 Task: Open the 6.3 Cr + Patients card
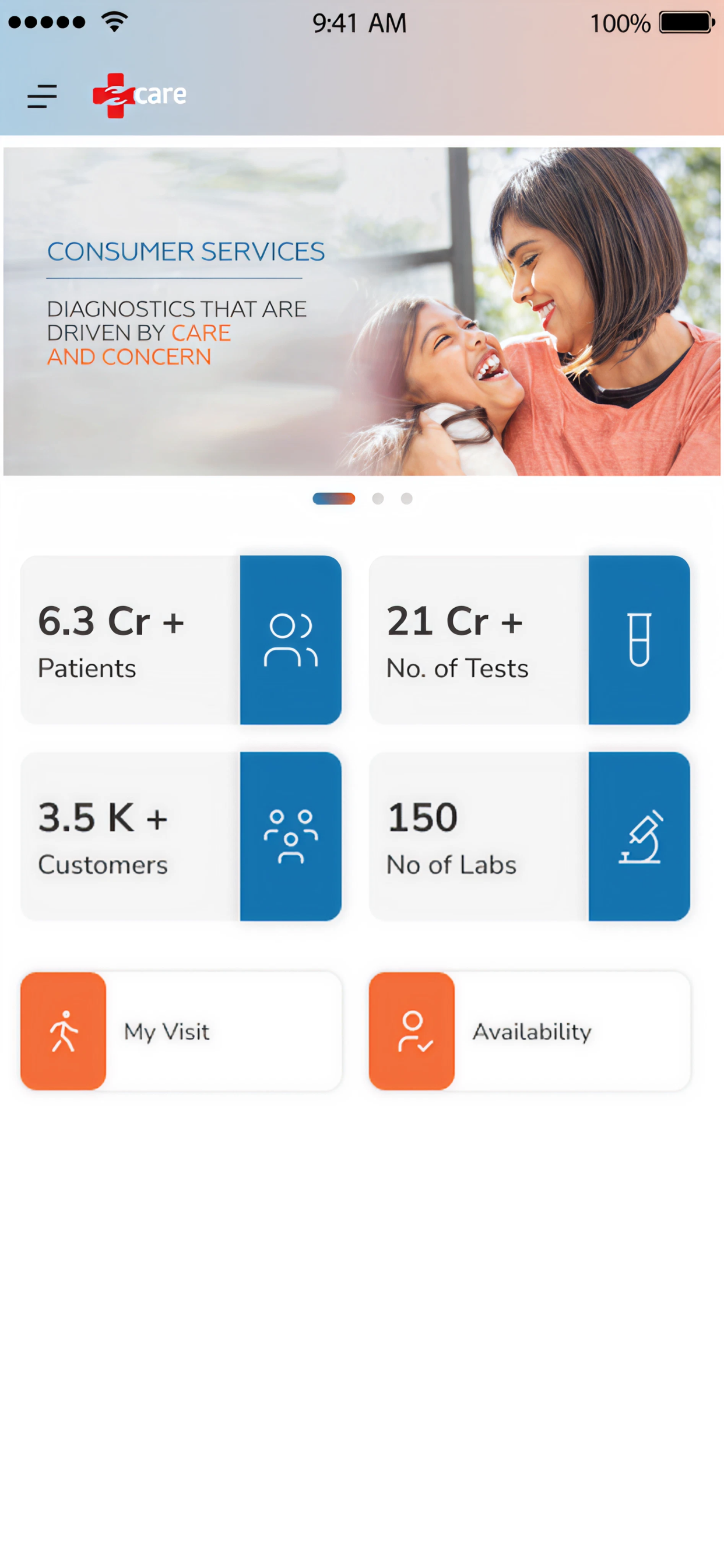click(181, 640)
